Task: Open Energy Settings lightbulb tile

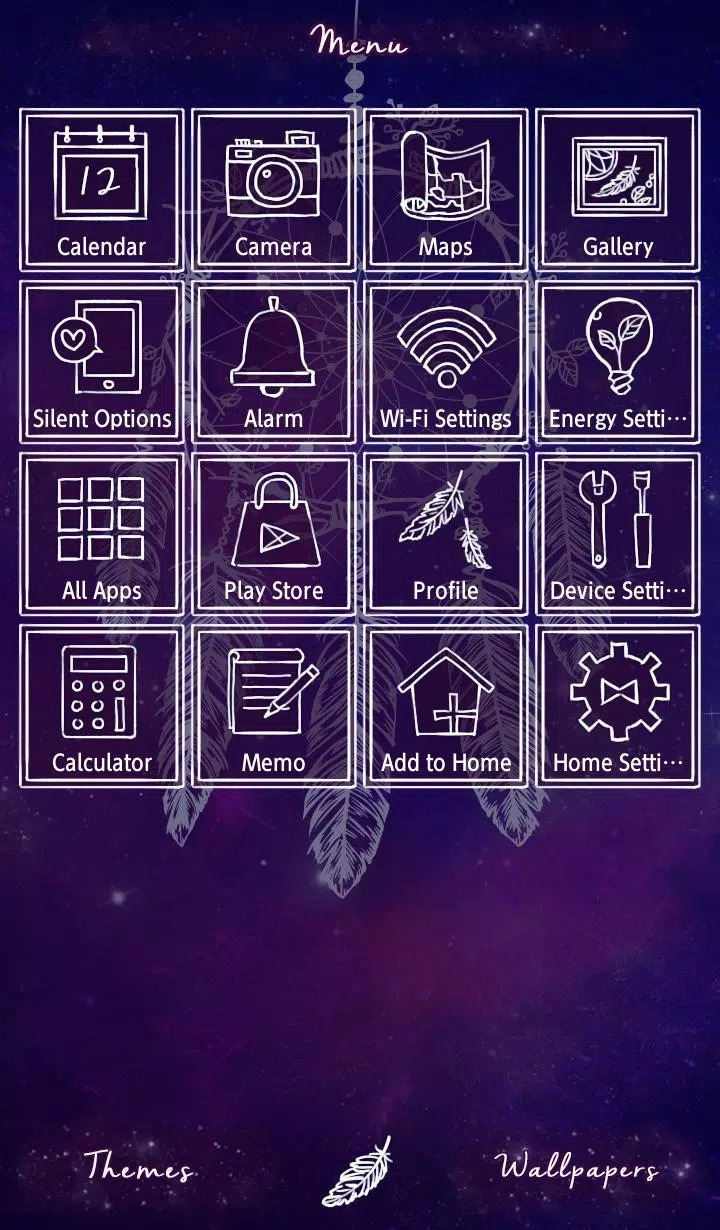Action: tap(618, 362)
